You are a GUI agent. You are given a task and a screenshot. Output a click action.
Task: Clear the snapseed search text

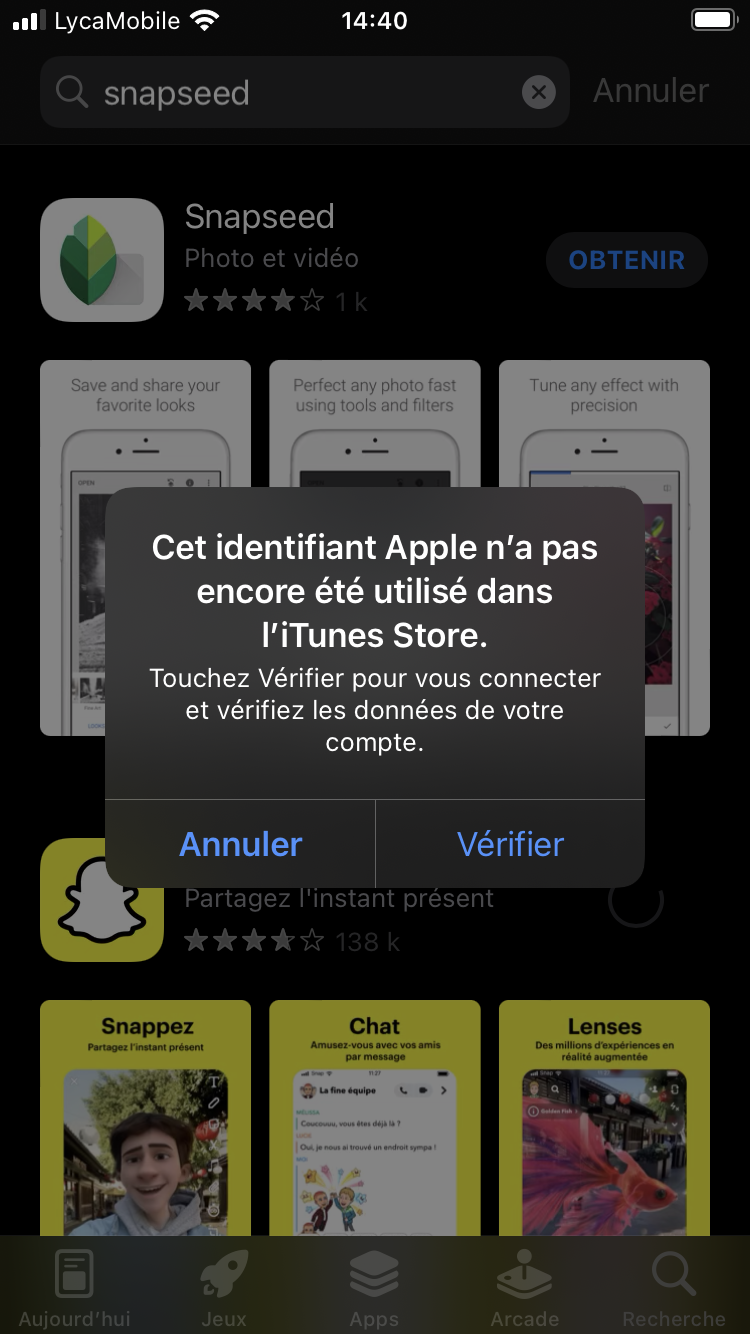click(538, 93)
